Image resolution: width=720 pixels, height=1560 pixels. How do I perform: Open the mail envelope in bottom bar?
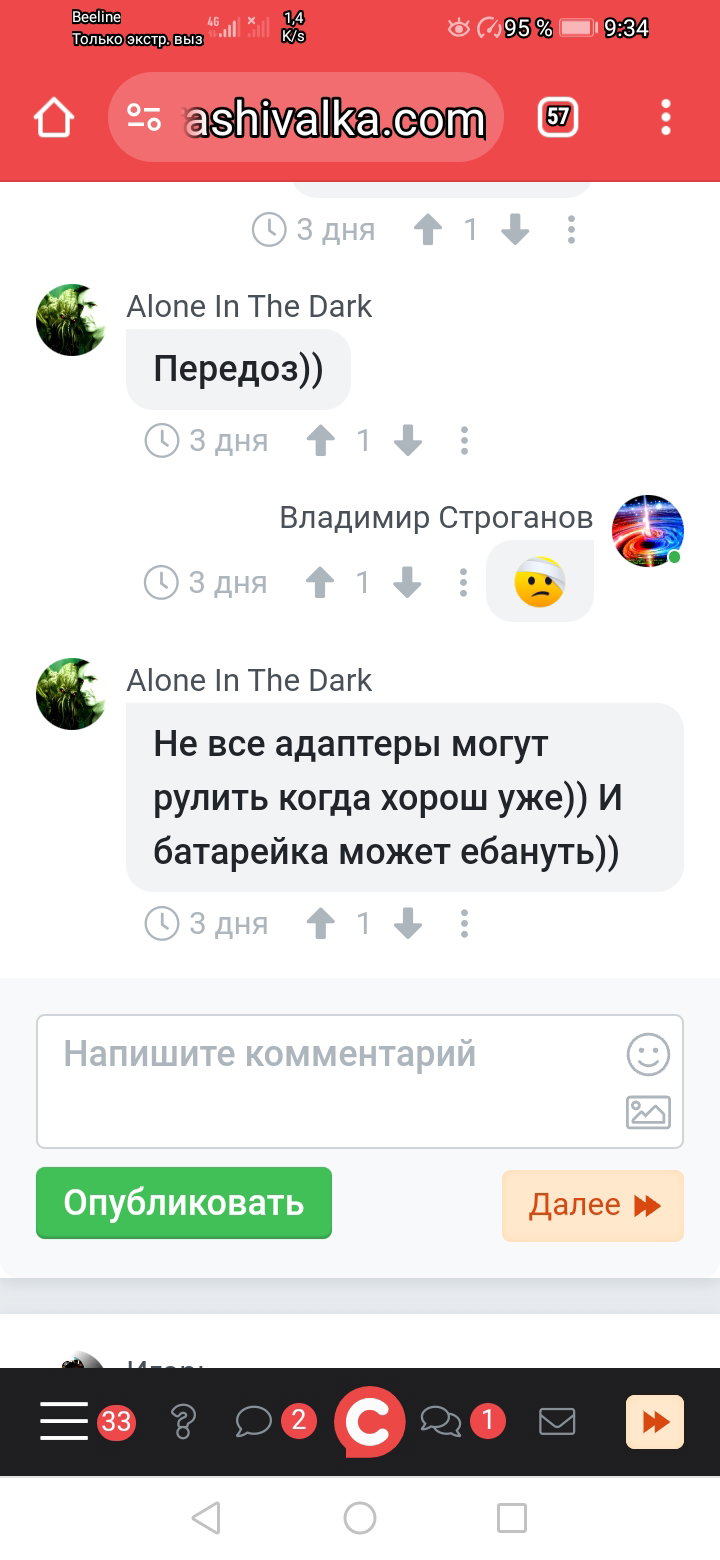point(557,1421)
